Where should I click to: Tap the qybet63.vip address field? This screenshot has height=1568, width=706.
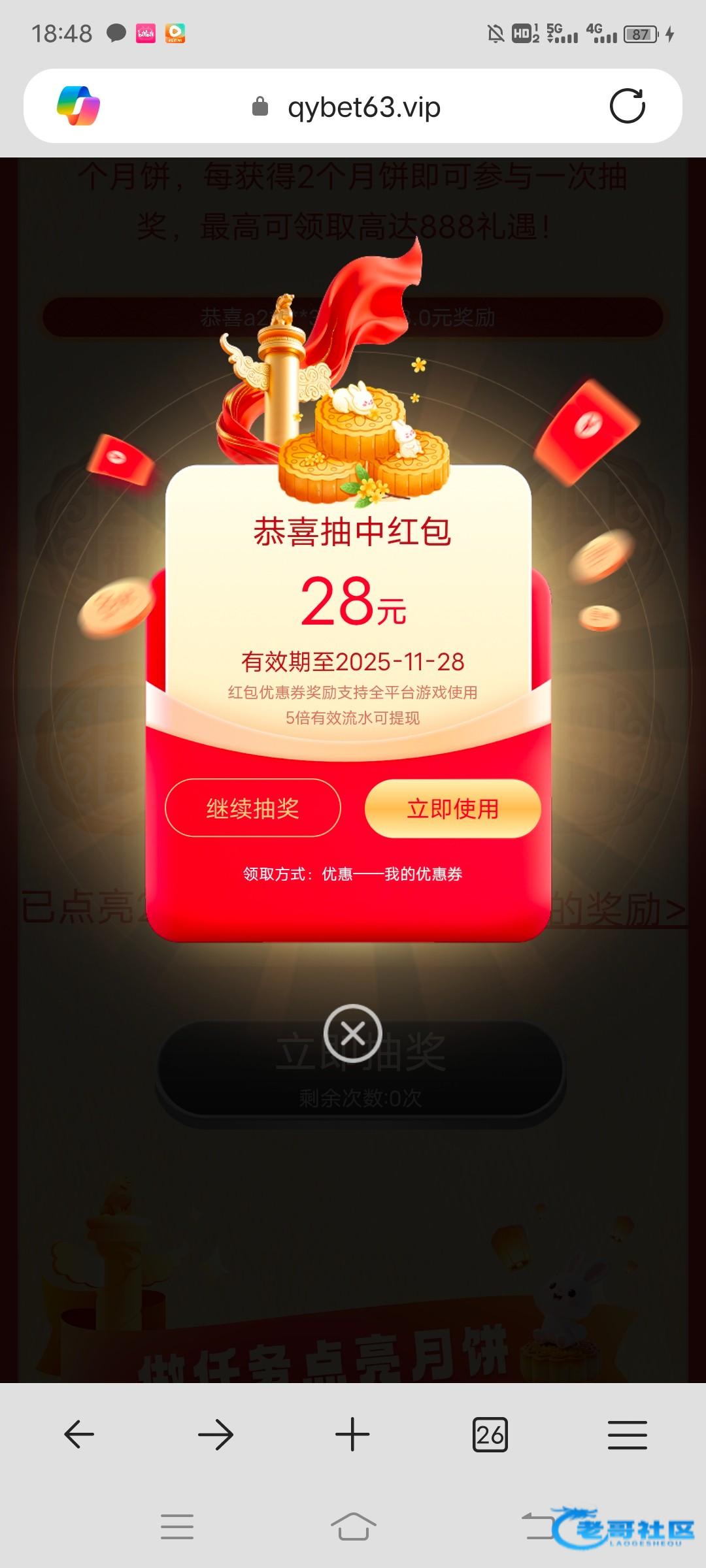click(x=363, y=107)
